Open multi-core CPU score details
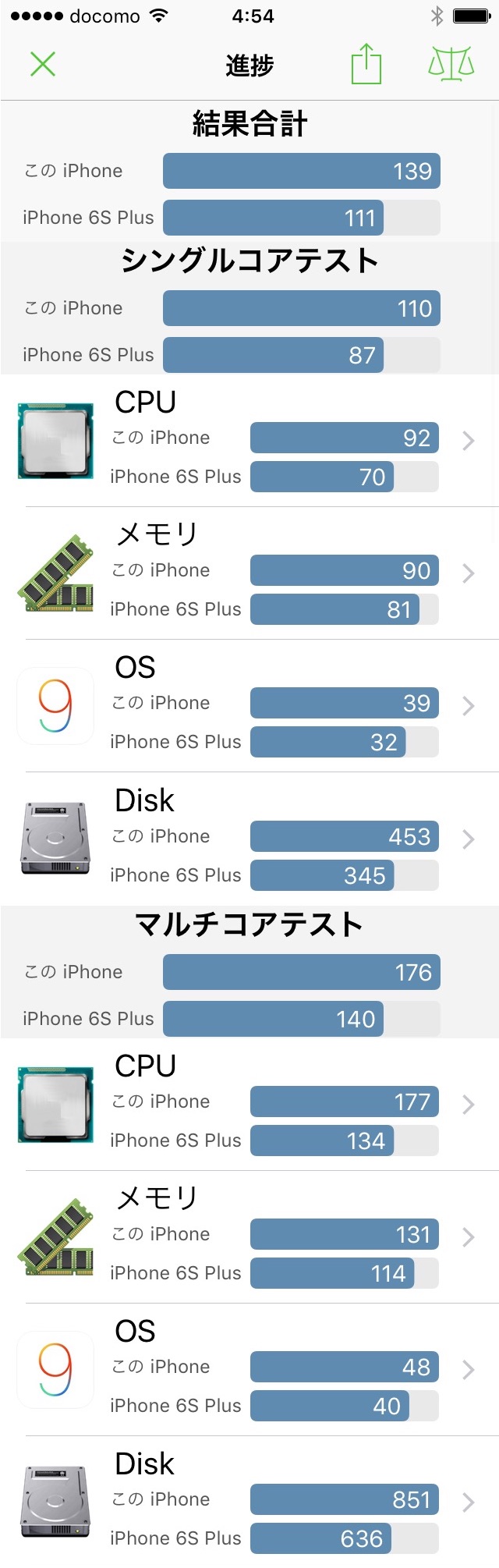The width and height of the screenshot is (499, 1568). pyautogui.click(x=249, y=1105)
